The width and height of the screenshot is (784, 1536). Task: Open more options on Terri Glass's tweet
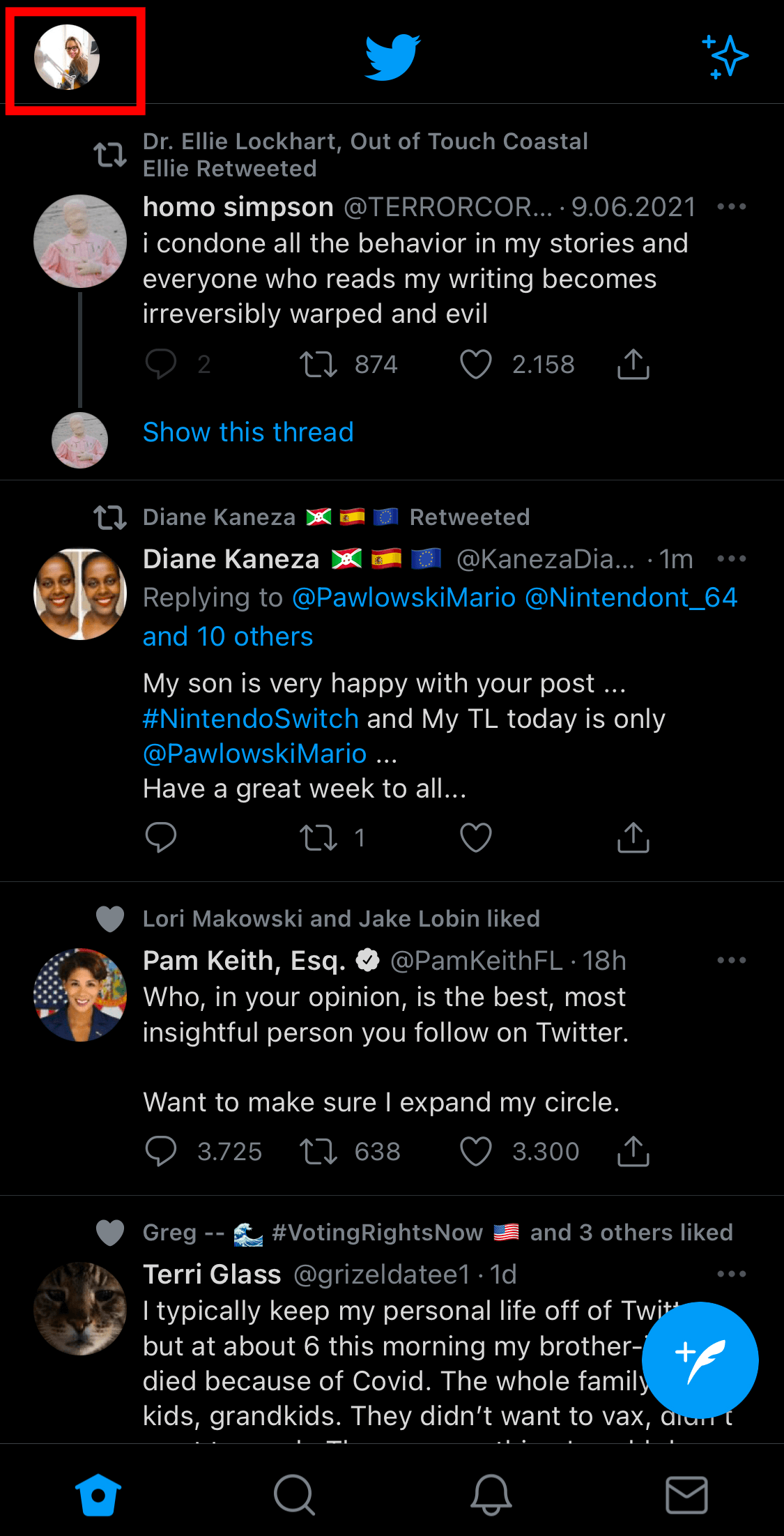point(732,1274)
